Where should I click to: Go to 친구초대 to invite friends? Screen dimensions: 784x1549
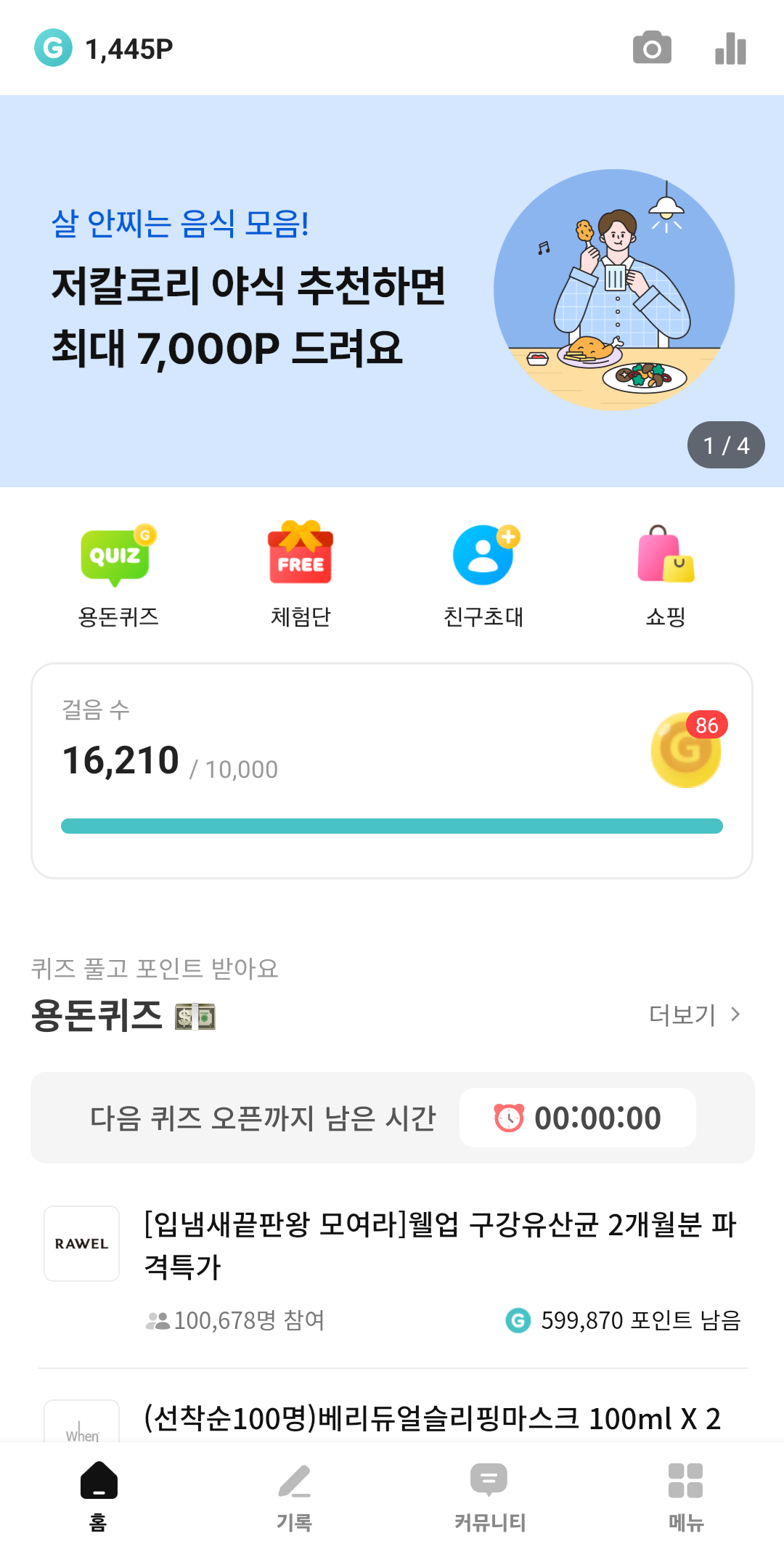[x=483, y=574]
